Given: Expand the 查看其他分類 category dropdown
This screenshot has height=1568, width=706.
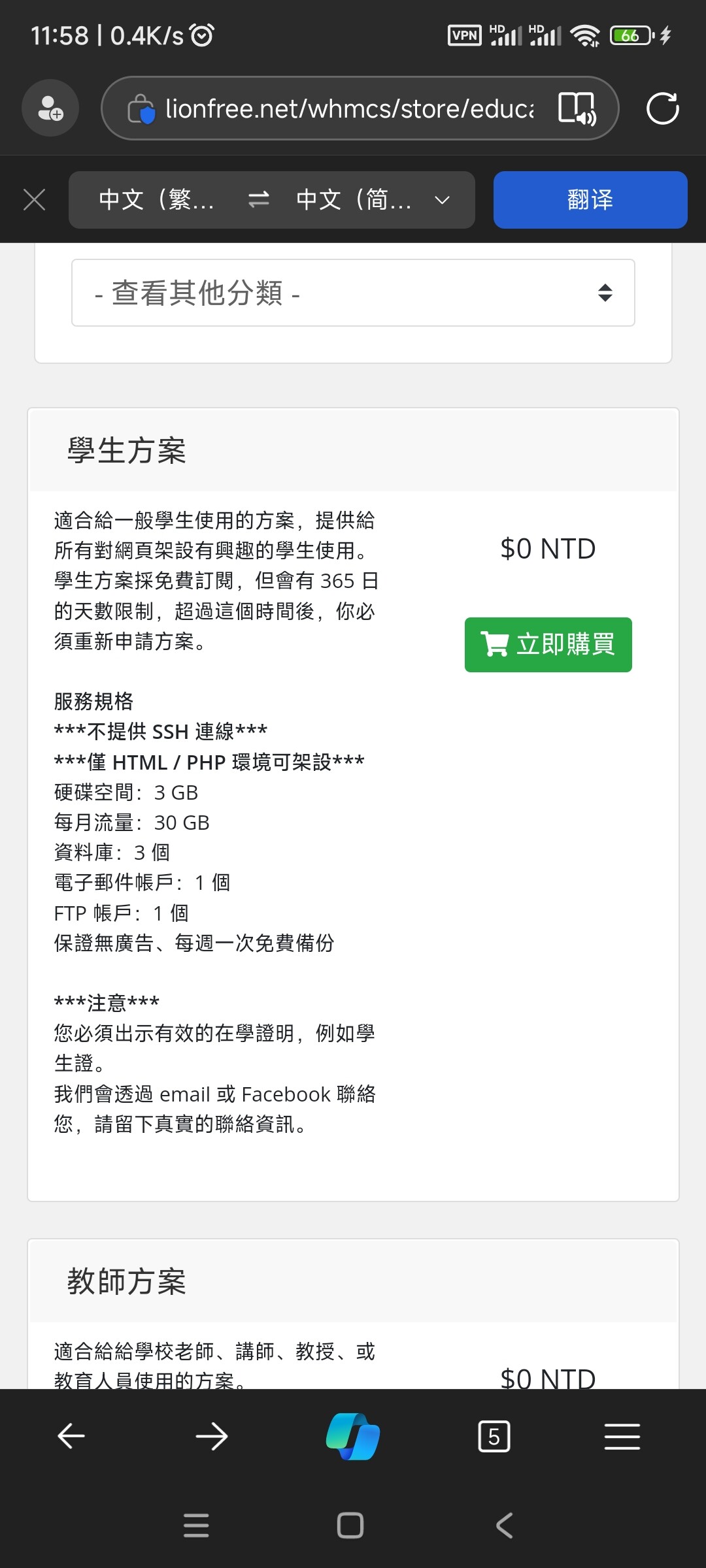Looking at the screenshot, I should (353, 293).
